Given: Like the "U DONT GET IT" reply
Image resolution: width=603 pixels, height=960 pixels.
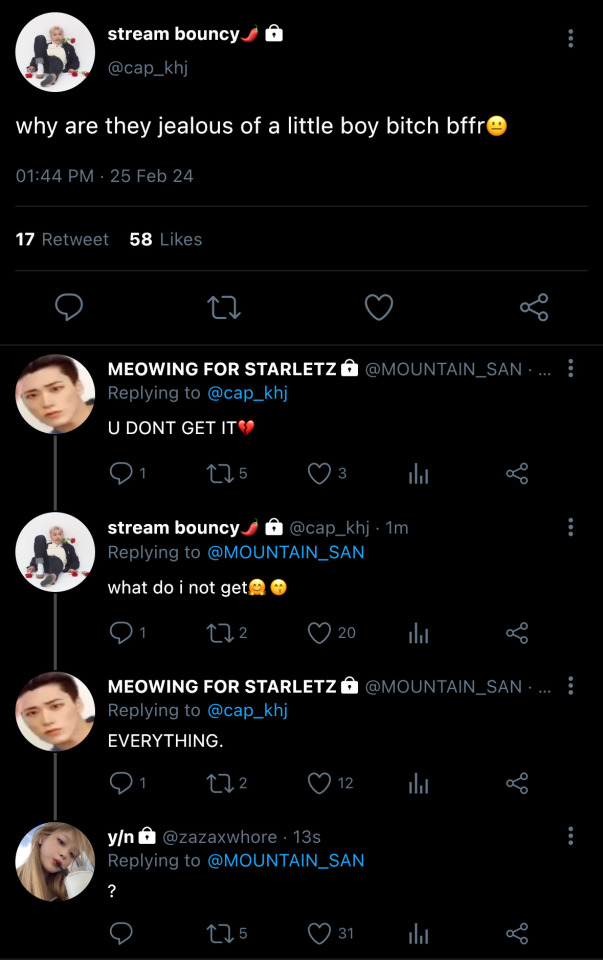Looking at the screenshot, I should click(319, 474).
